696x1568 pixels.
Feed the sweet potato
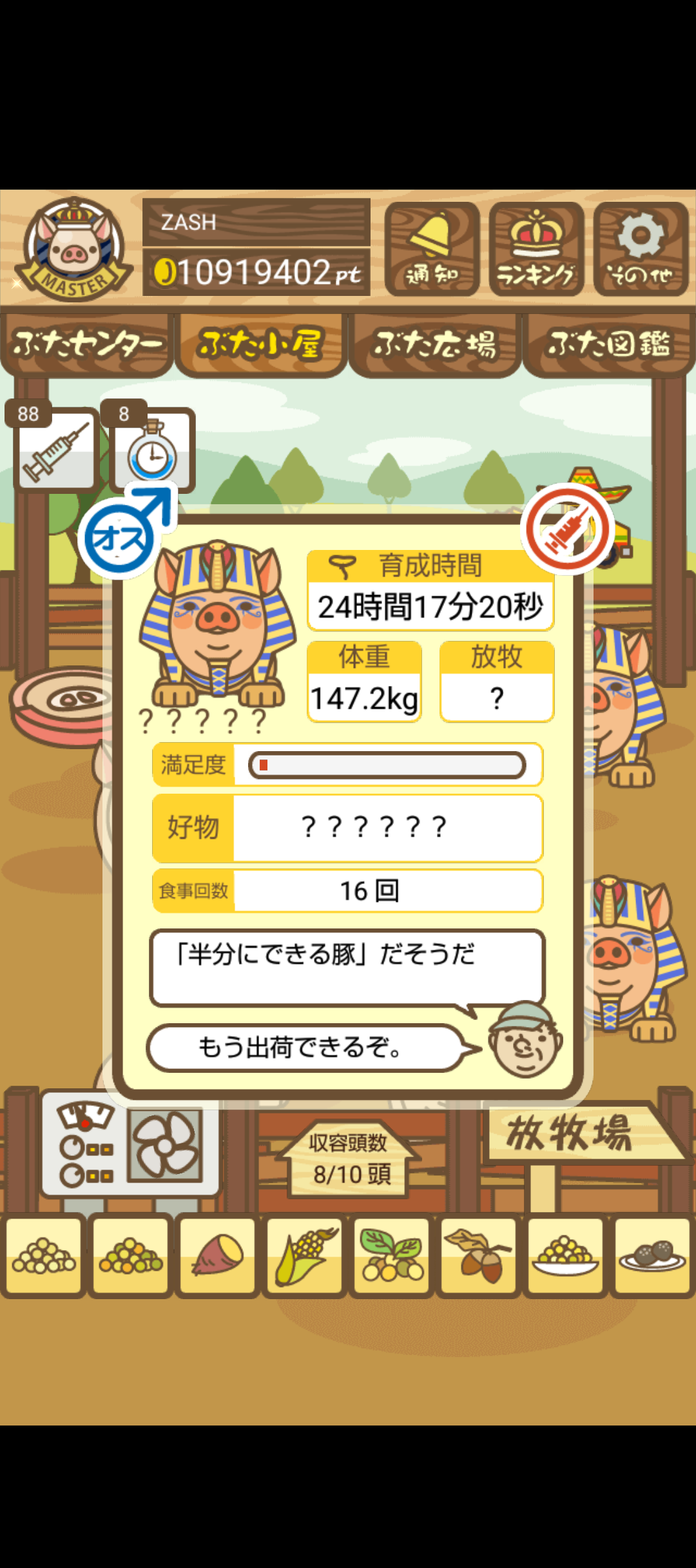pos(218,1255)
